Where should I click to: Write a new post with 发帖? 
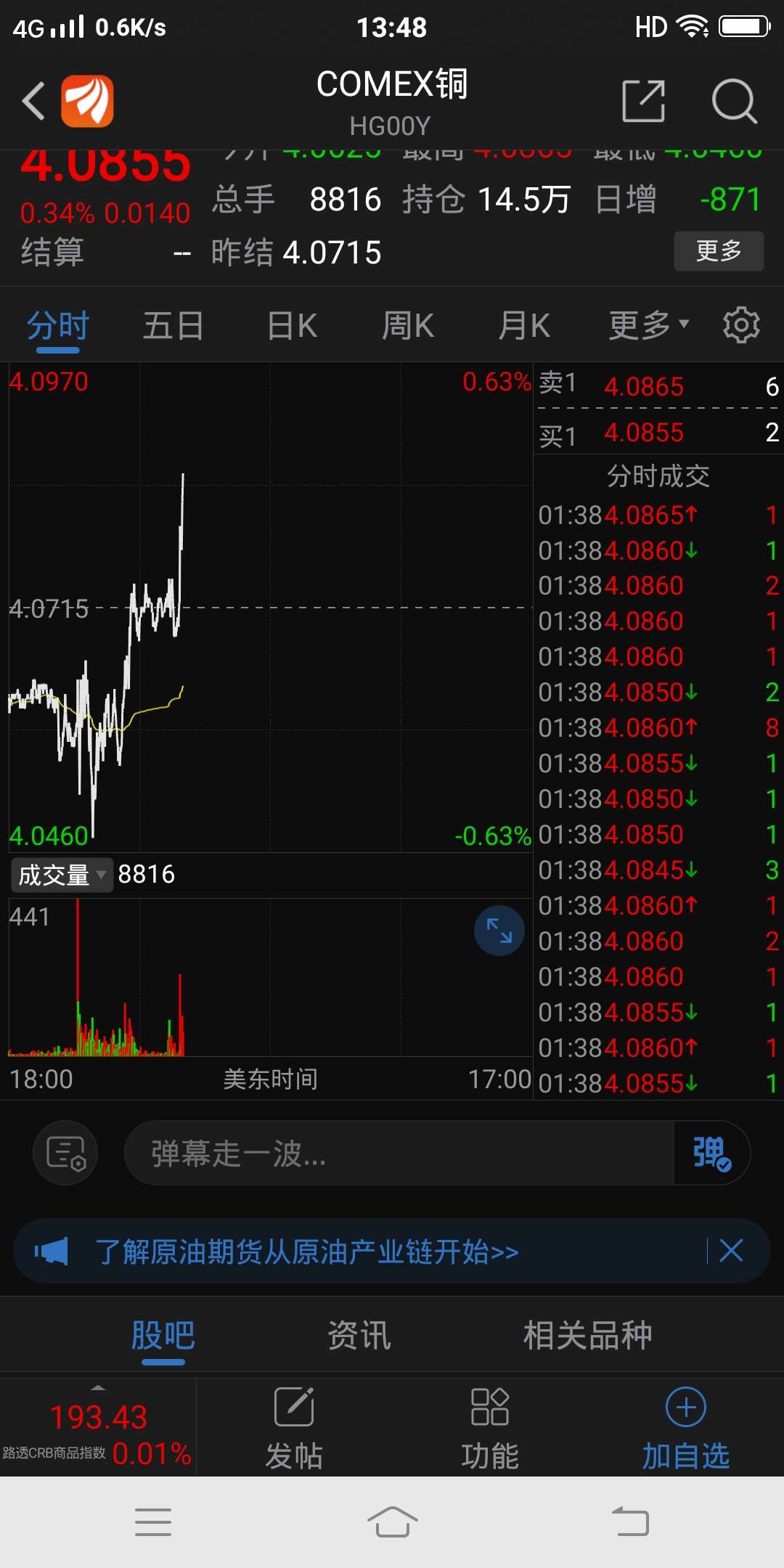click(294, 1428)
